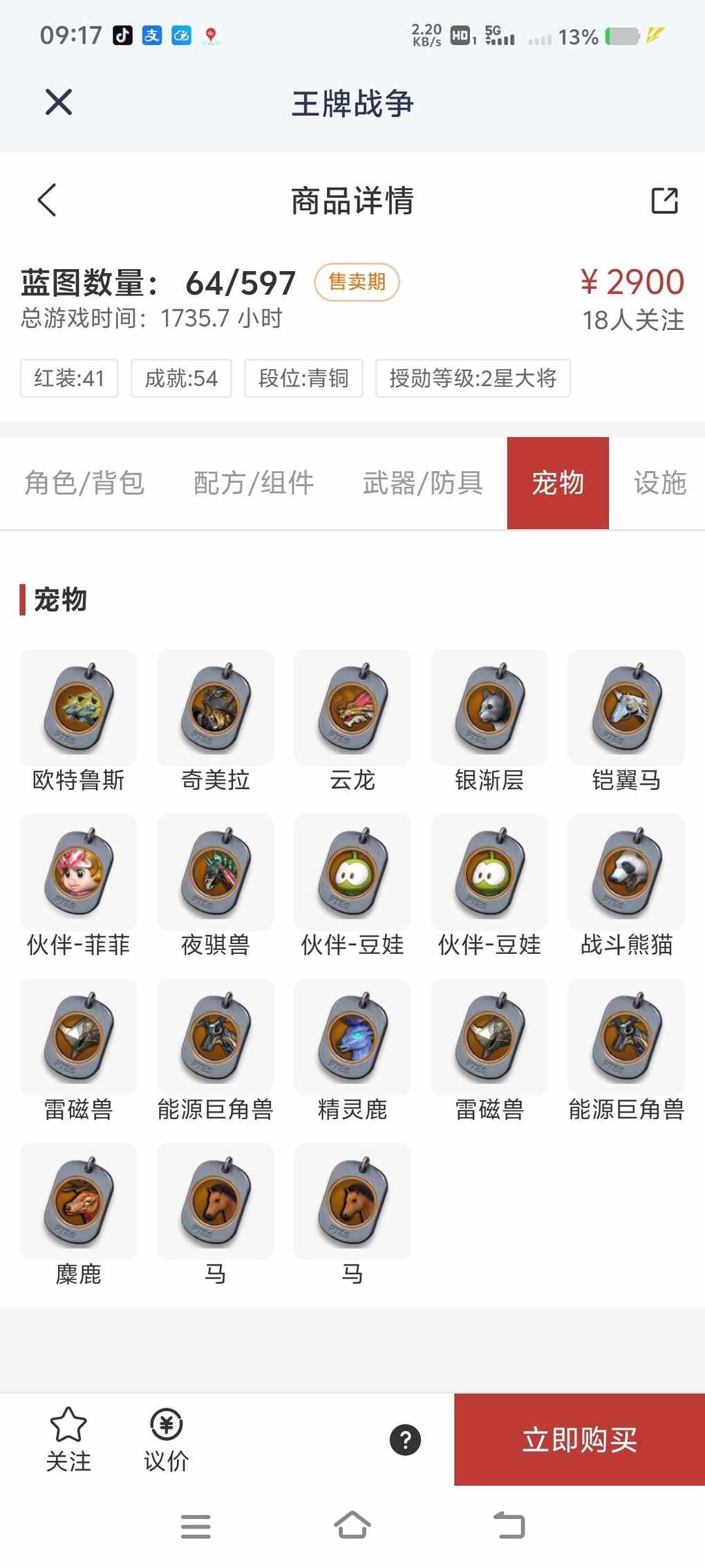Open the 武器/防具 tab
This screenshot has height=1568, width=705.
(423, 483)
